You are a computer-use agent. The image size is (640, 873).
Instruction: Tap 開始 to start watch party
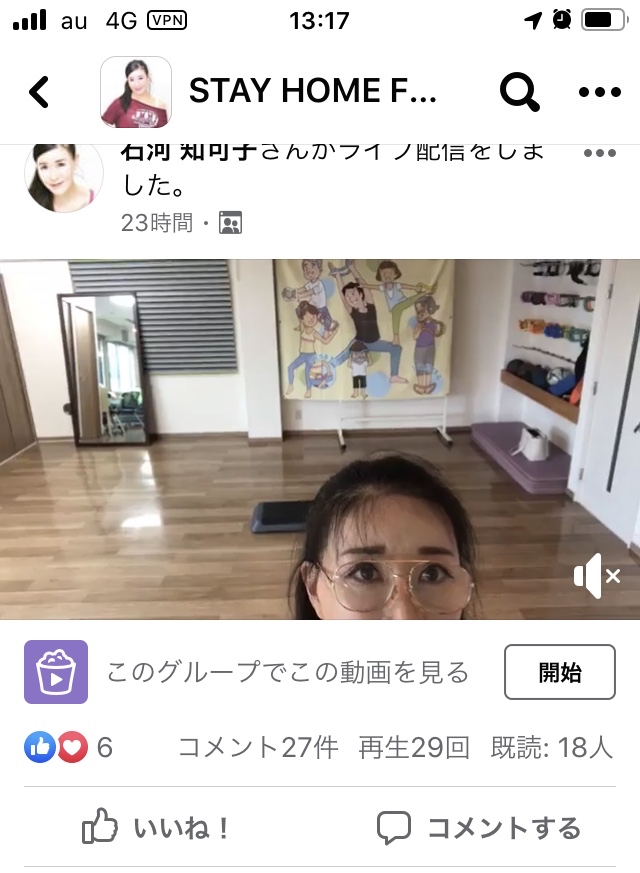(559, 672)
